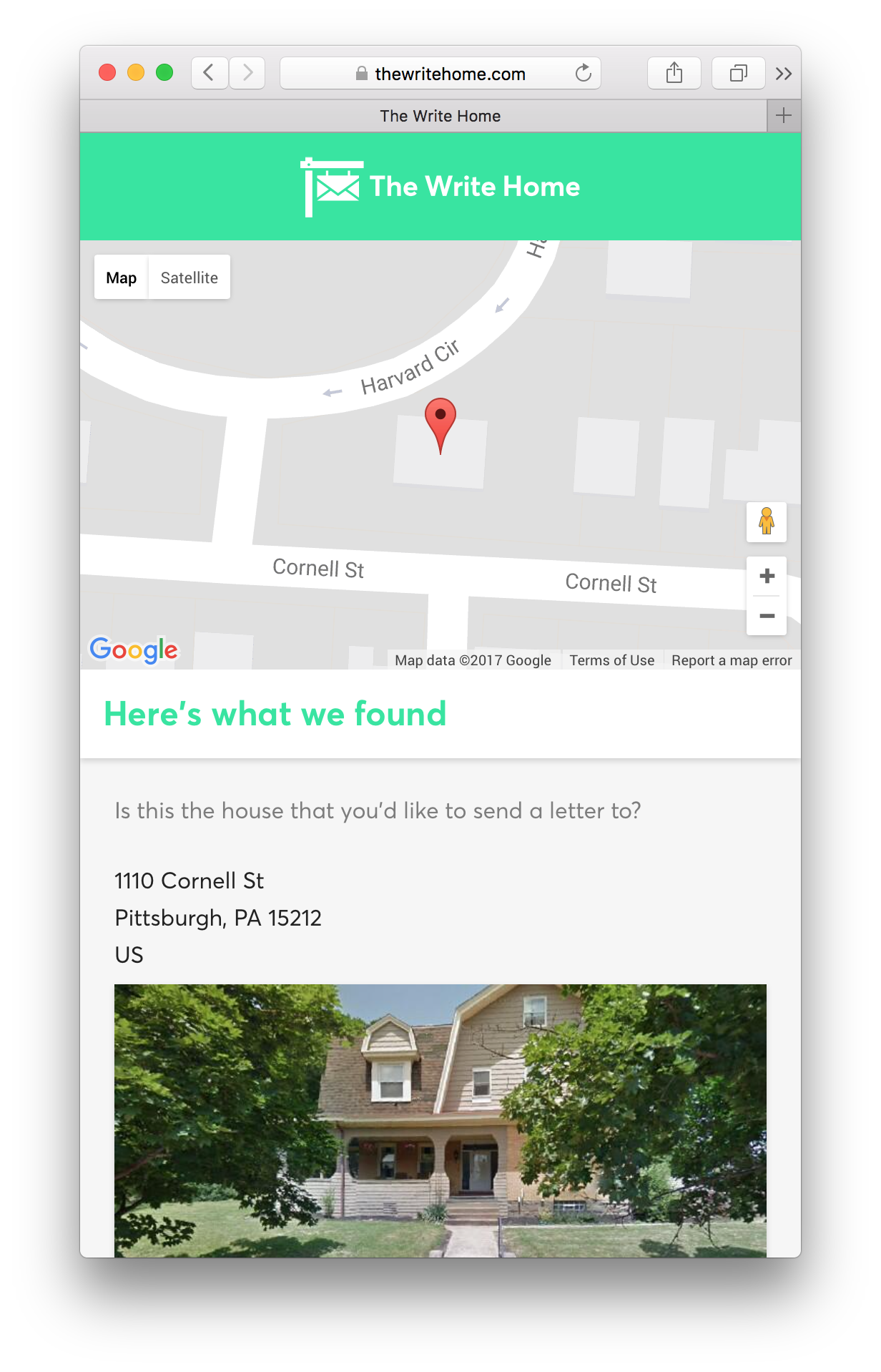Zoom in using the plus icon
Viewport: 881px width, 1372px height.
(x=767, y=575)
